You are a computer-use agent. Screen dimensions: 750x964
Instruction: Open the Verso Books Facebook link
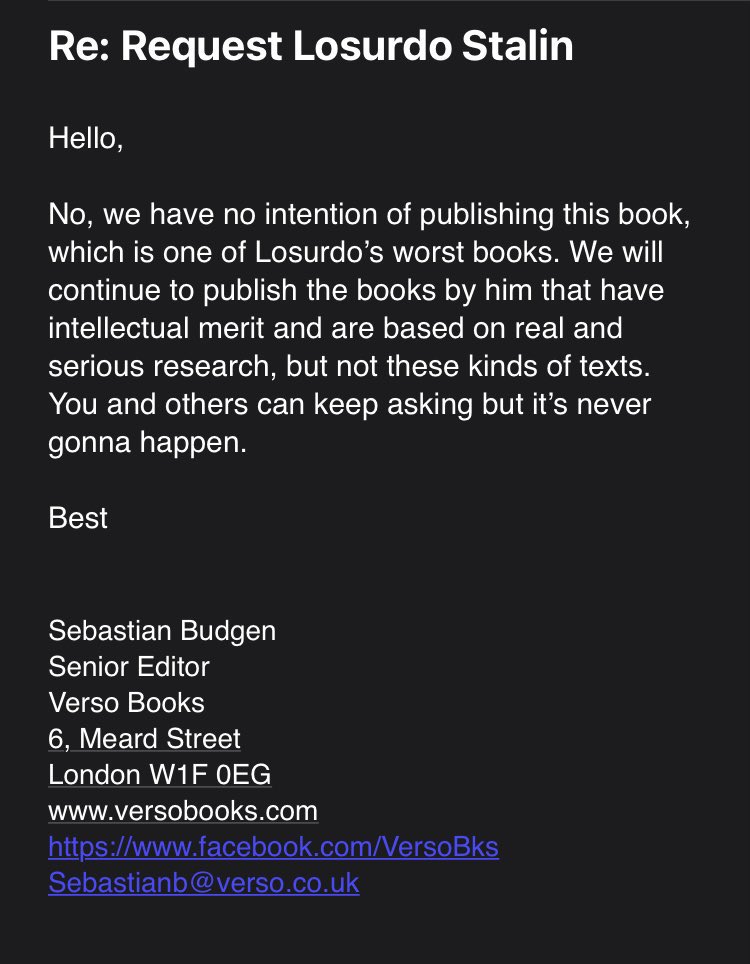273,847
